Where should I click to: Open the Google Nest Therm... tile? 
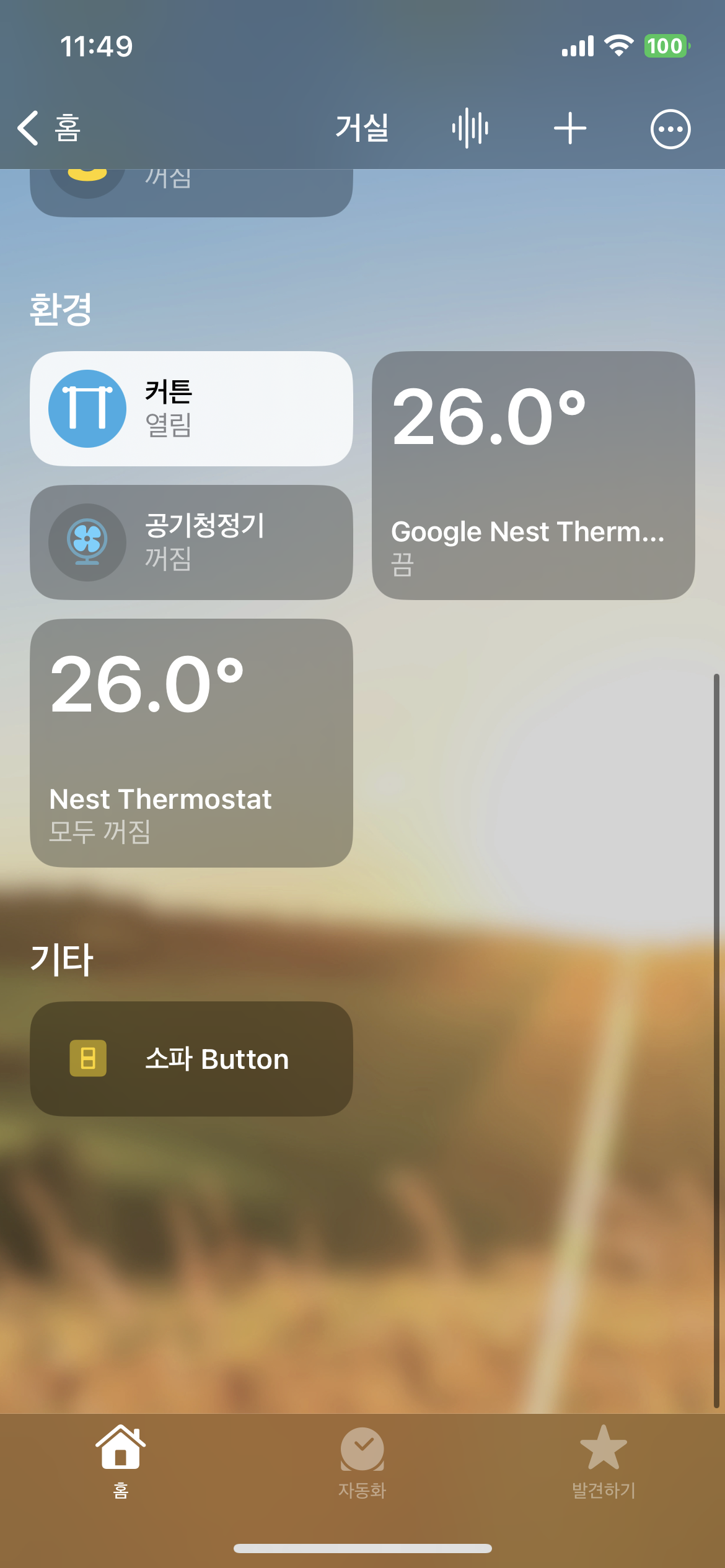(x=534, y=476)
